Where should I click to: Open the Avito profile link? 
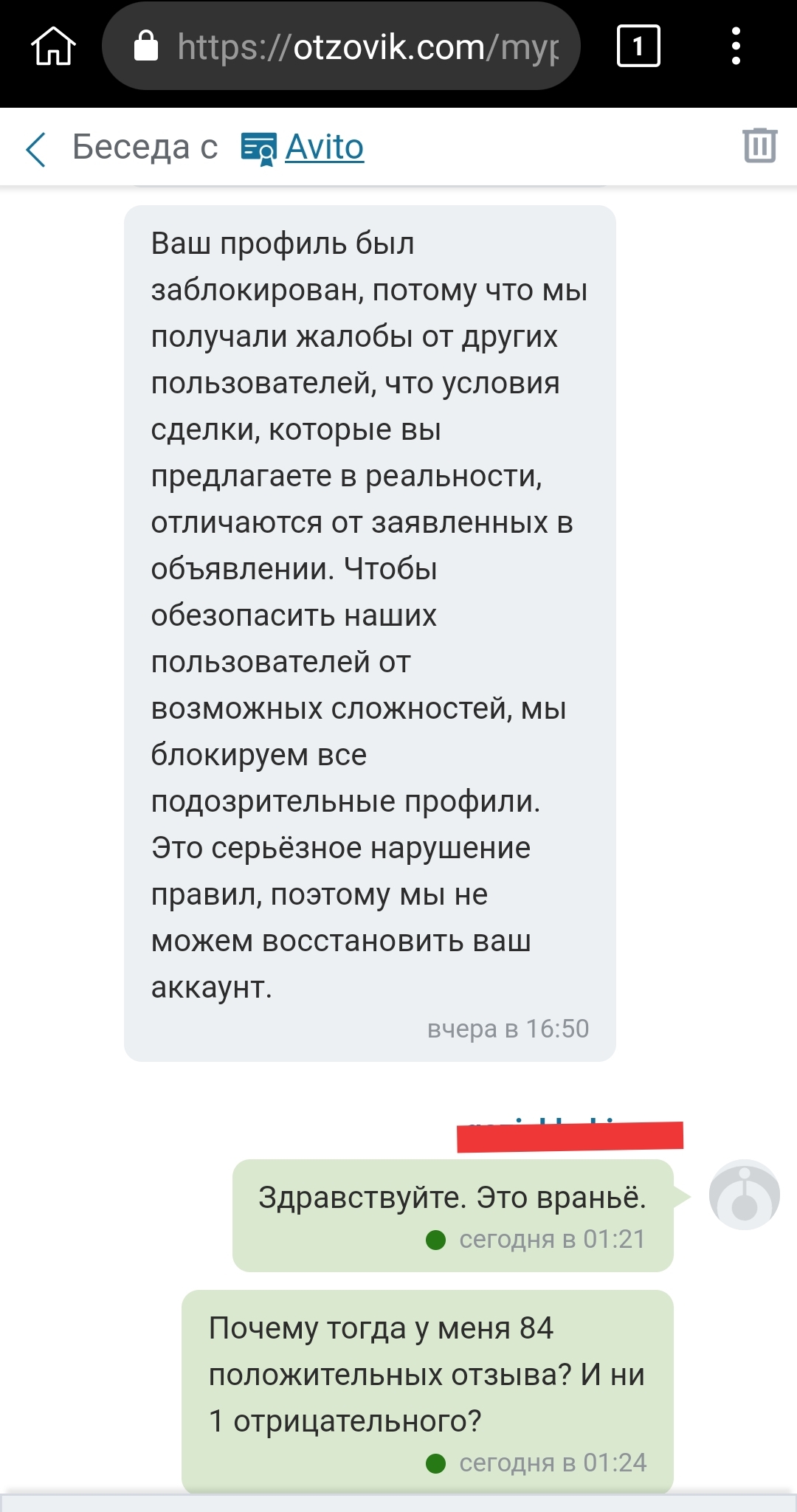point(324,147)
